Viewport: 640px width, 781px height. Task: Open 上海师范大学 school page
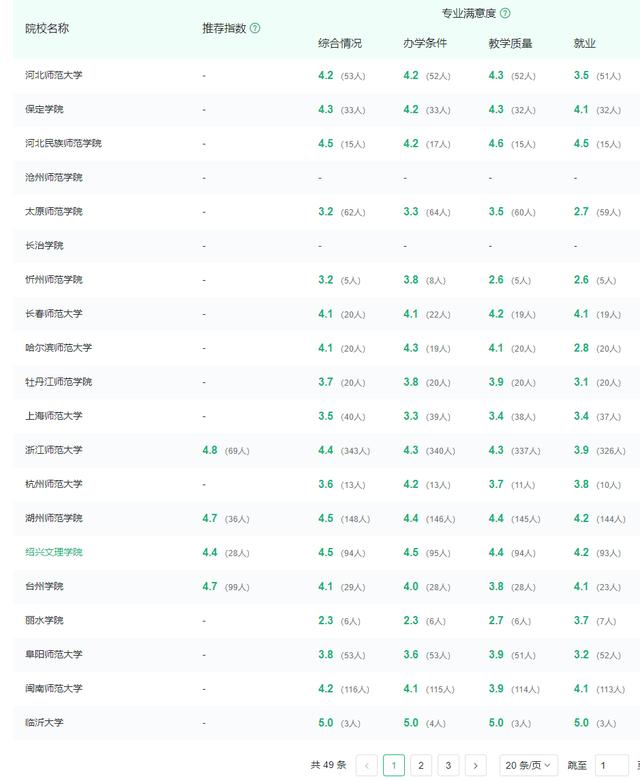pos(54,416)
